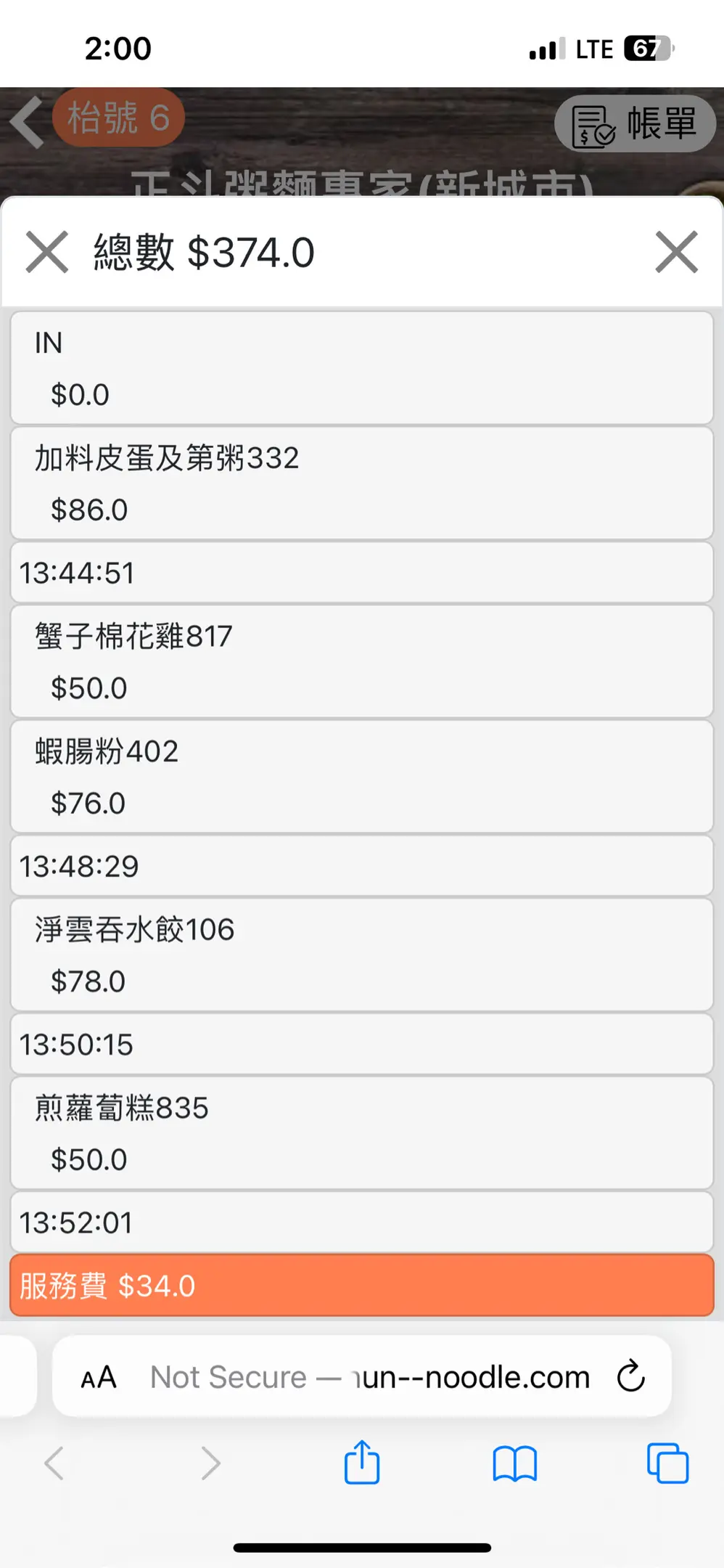Go back using the header arrow
This screenshot has width=724, height=1568.
(x=28, y=123)
